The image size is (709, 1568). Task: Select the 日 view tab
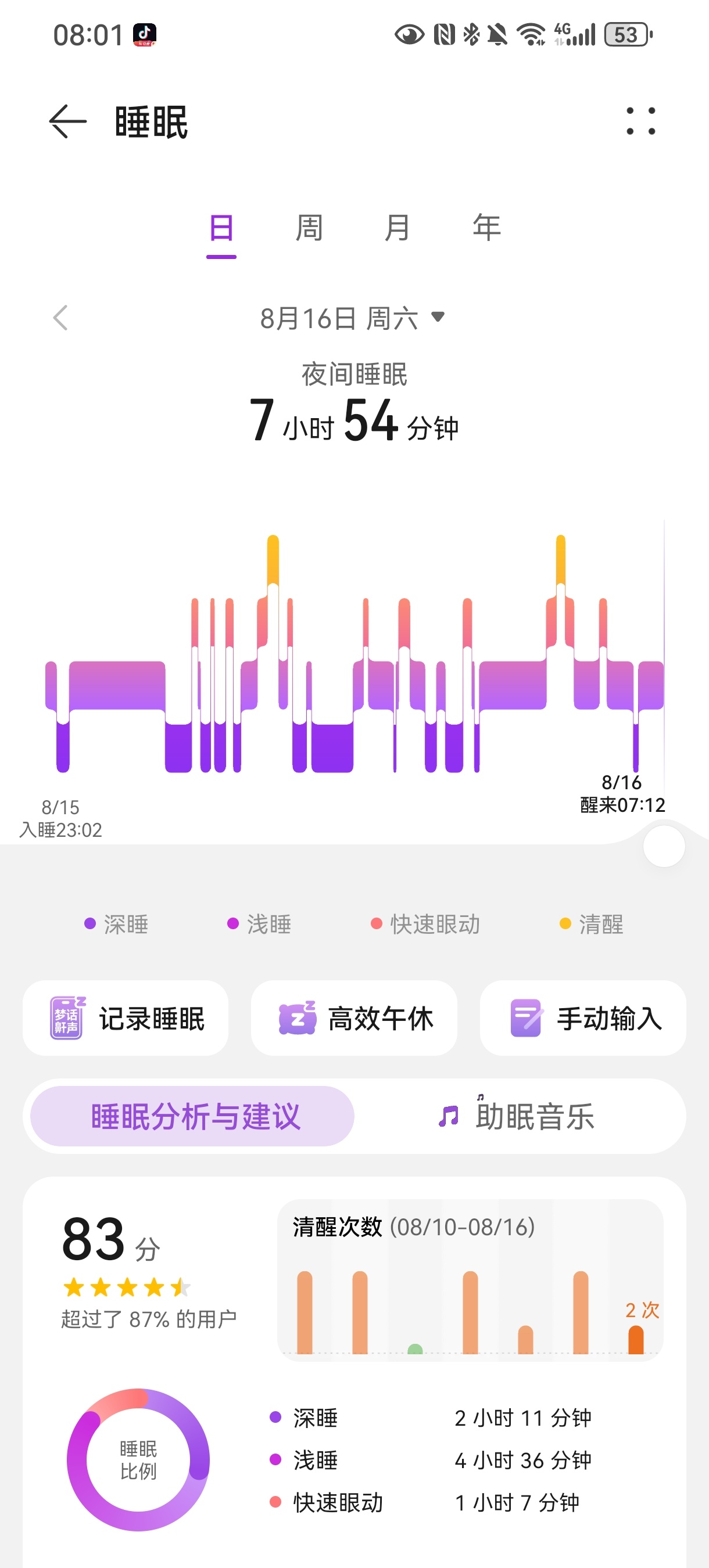221,229
